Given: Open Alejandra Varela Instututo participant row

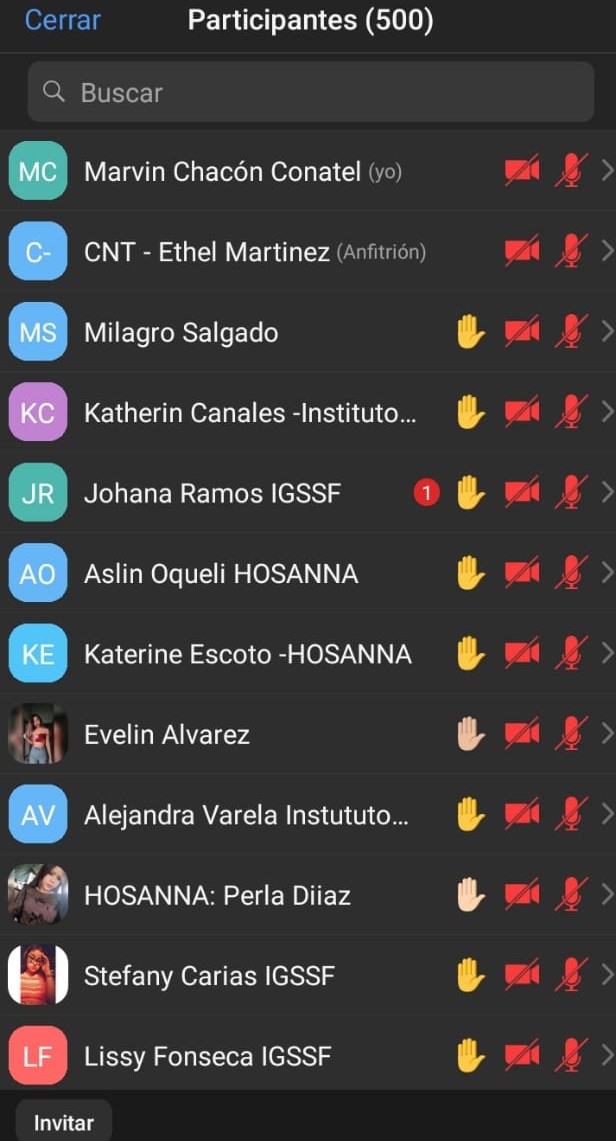Looking at the screenshot, I should pos(246,815).
